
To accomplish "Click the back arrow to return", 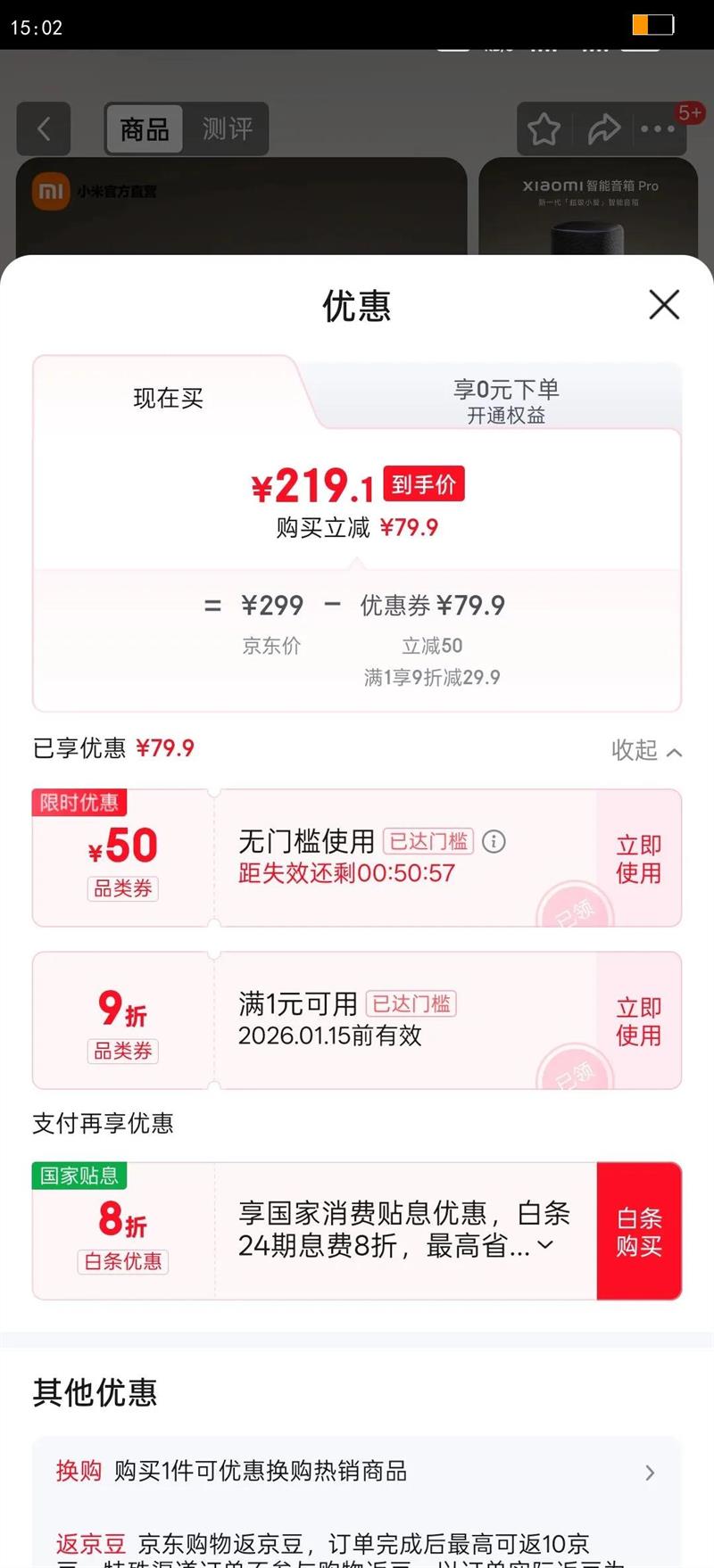I will click(x=44, y=129).
